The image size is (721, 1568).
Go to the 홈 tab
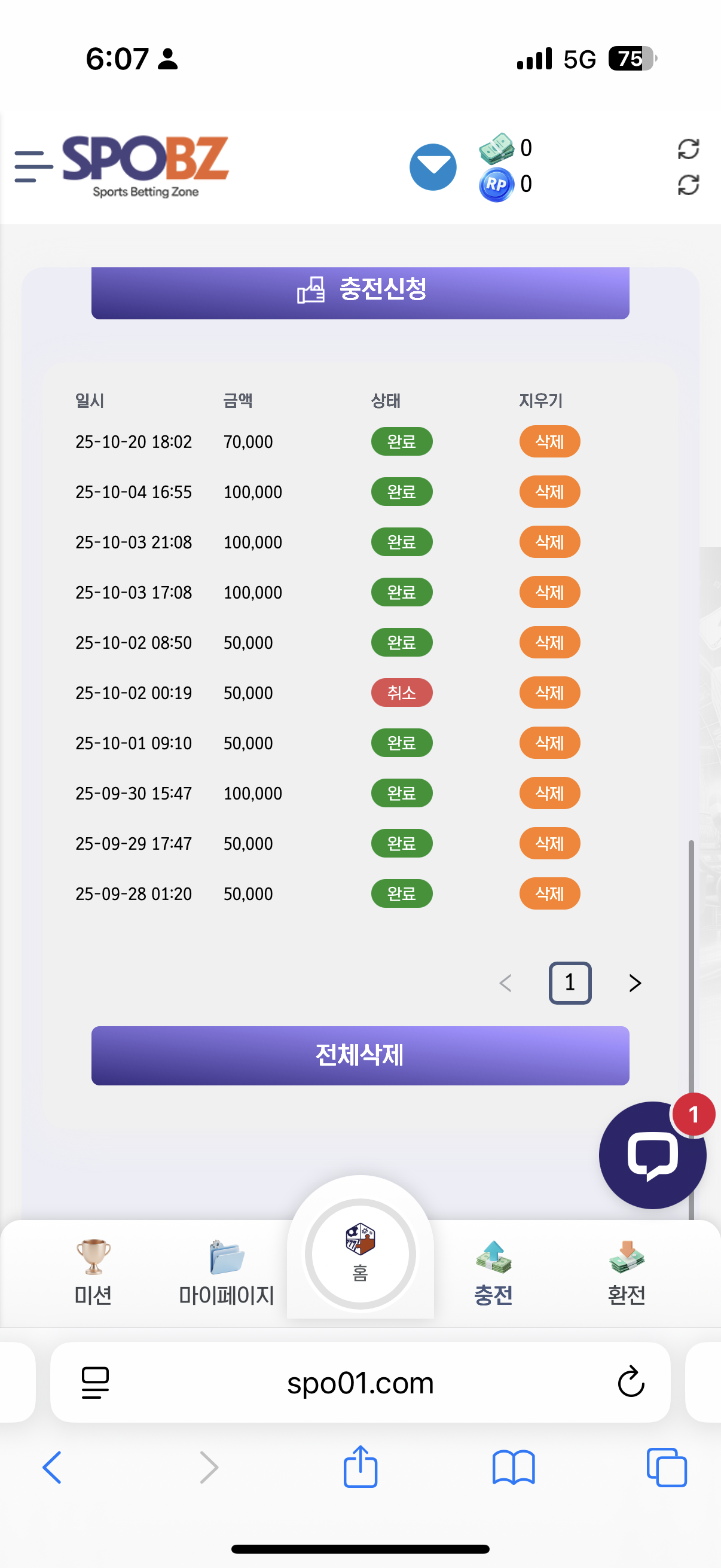pyautogui.click(x=360, y=1253)
